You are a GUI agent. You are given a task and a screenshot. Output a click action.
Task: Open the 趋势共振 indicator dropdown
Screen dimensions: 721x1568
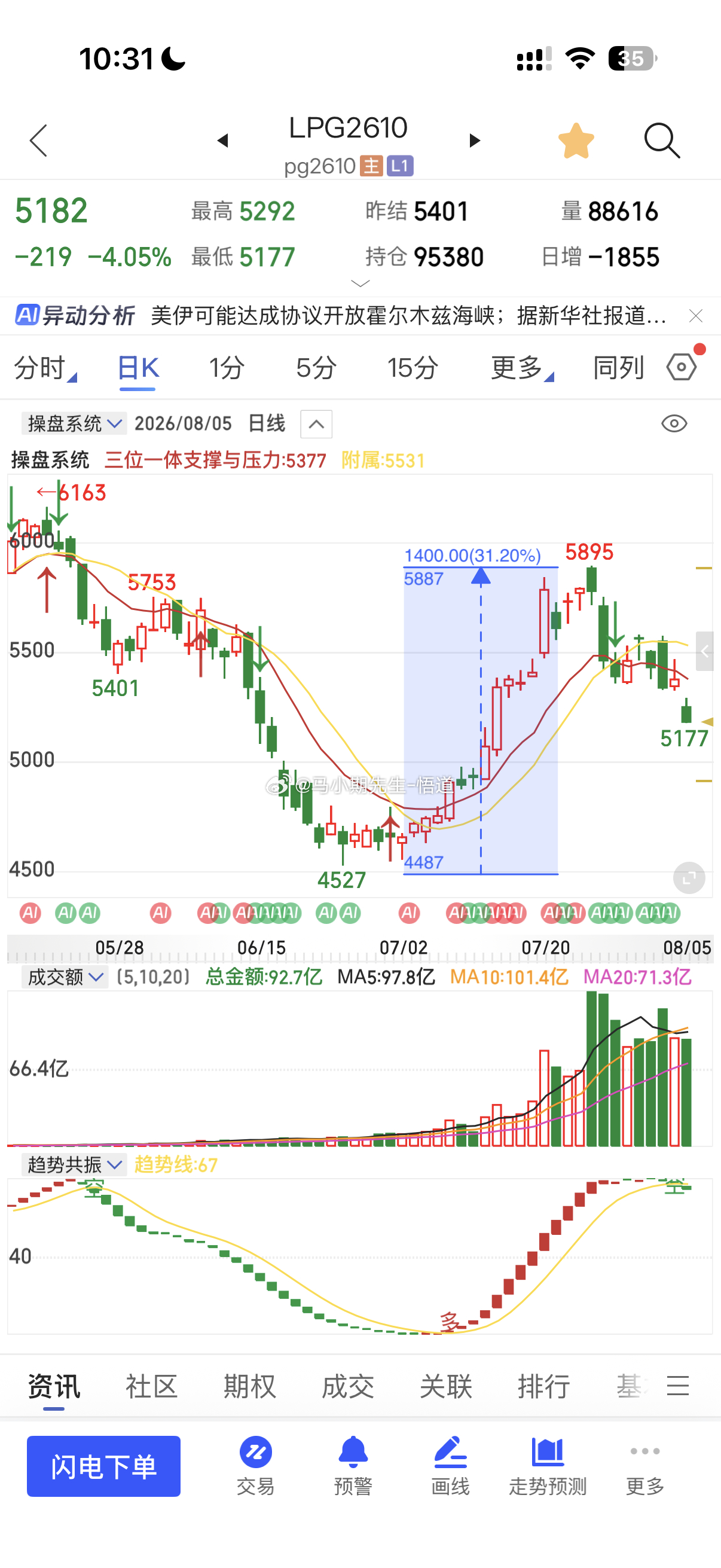click(74, 1164)
